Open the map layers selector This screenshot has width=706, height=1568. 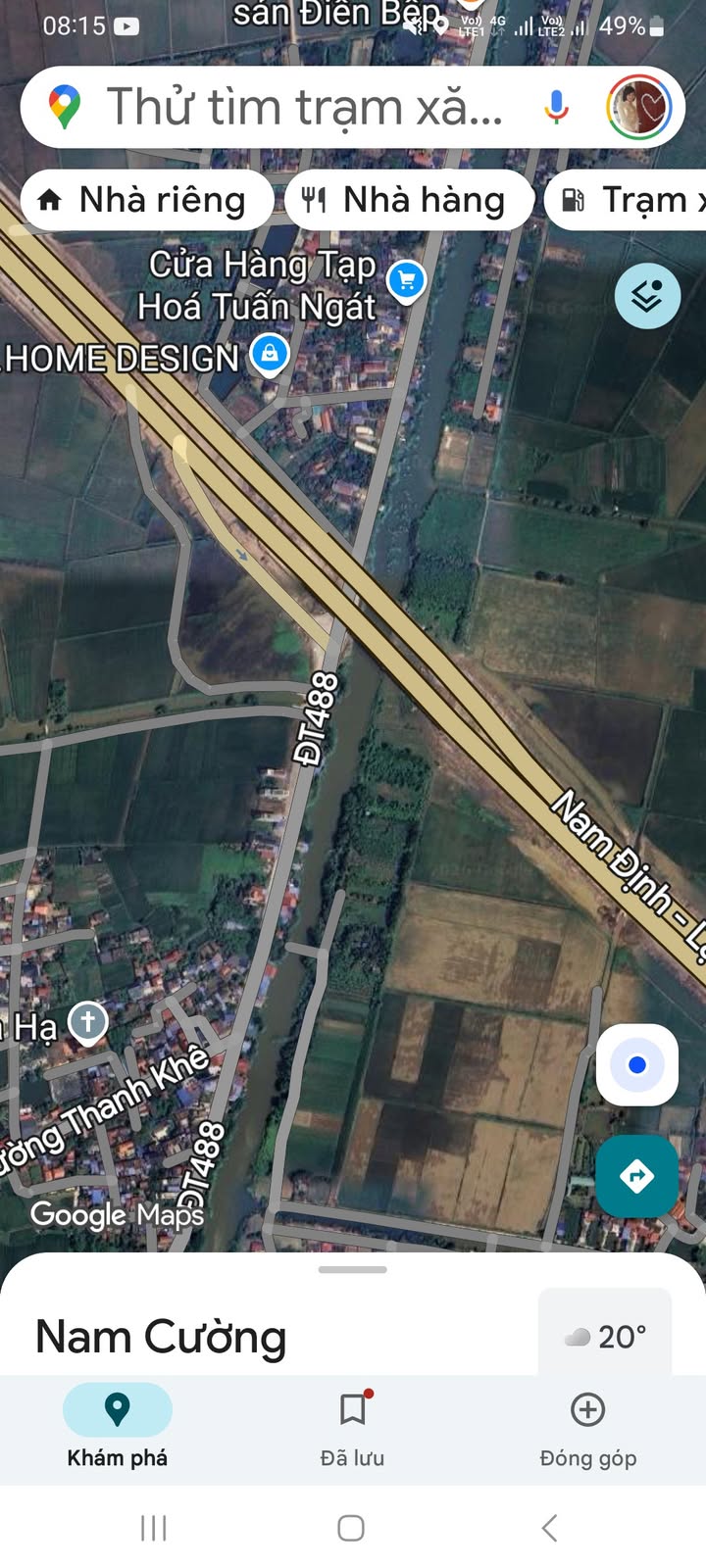647,295
